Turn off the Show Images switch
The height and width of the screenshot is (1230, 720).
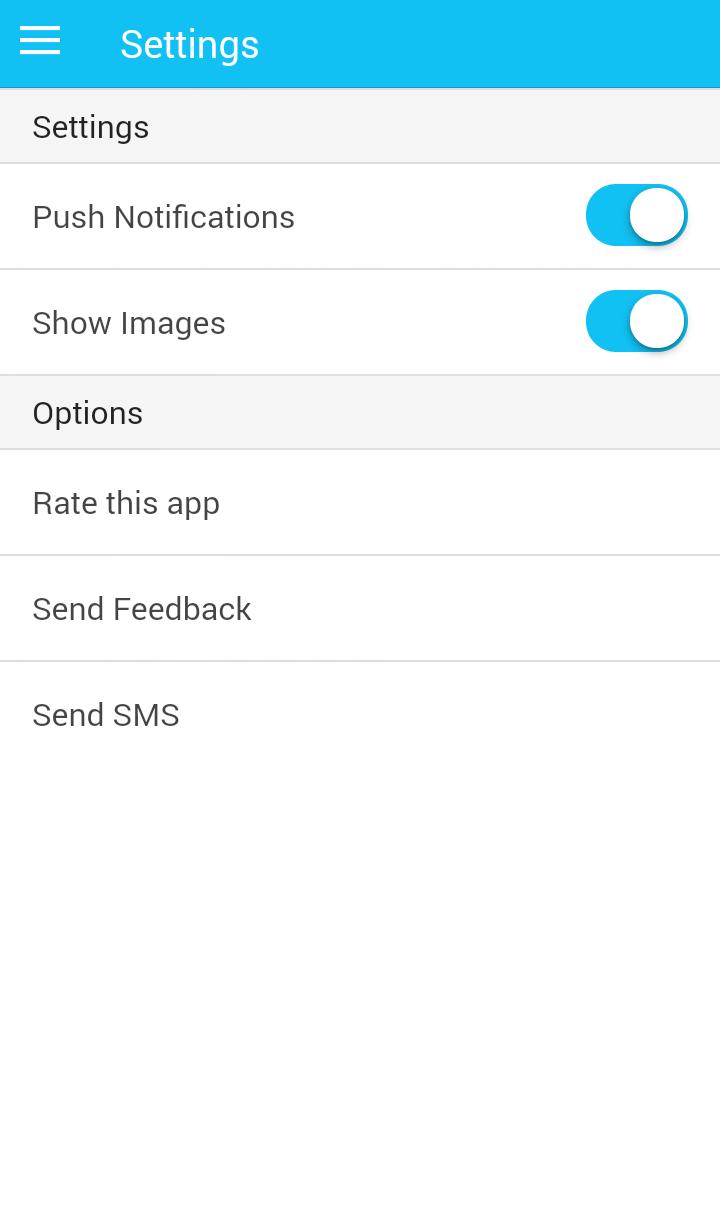coord(636,322)
